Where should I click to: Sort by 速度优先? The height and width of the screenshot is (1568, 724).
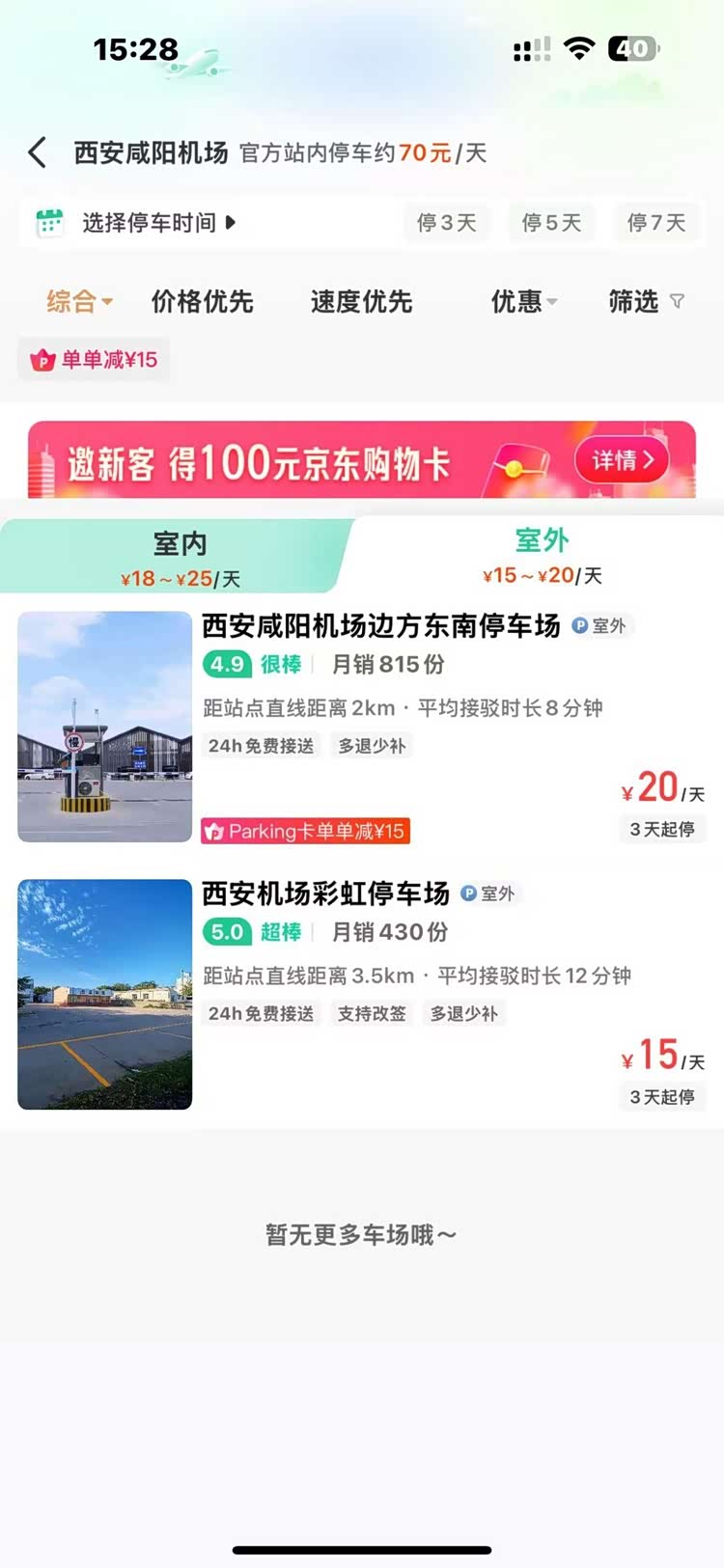(361, 302)
